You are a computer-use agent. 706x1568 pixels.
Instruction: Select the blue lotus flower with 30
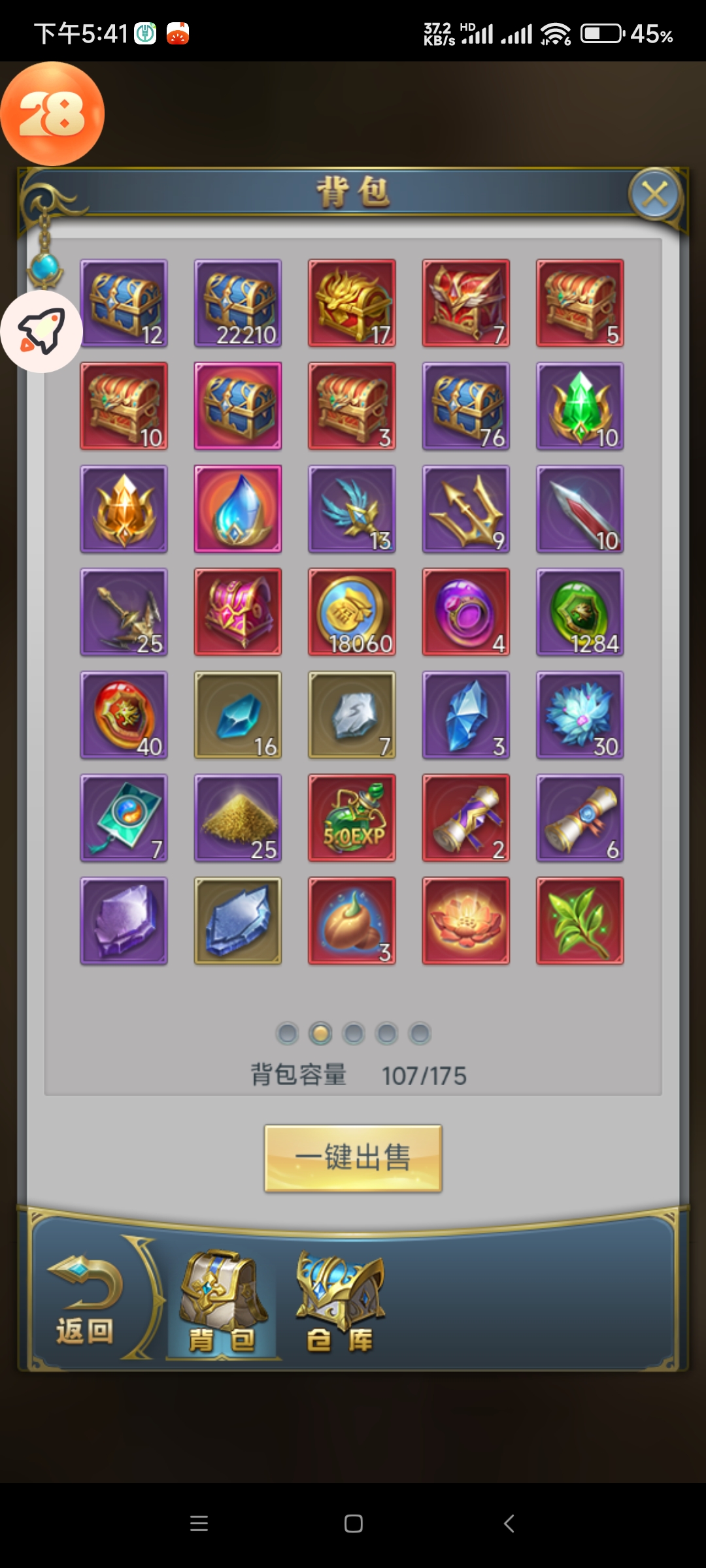tap(580, 715)
